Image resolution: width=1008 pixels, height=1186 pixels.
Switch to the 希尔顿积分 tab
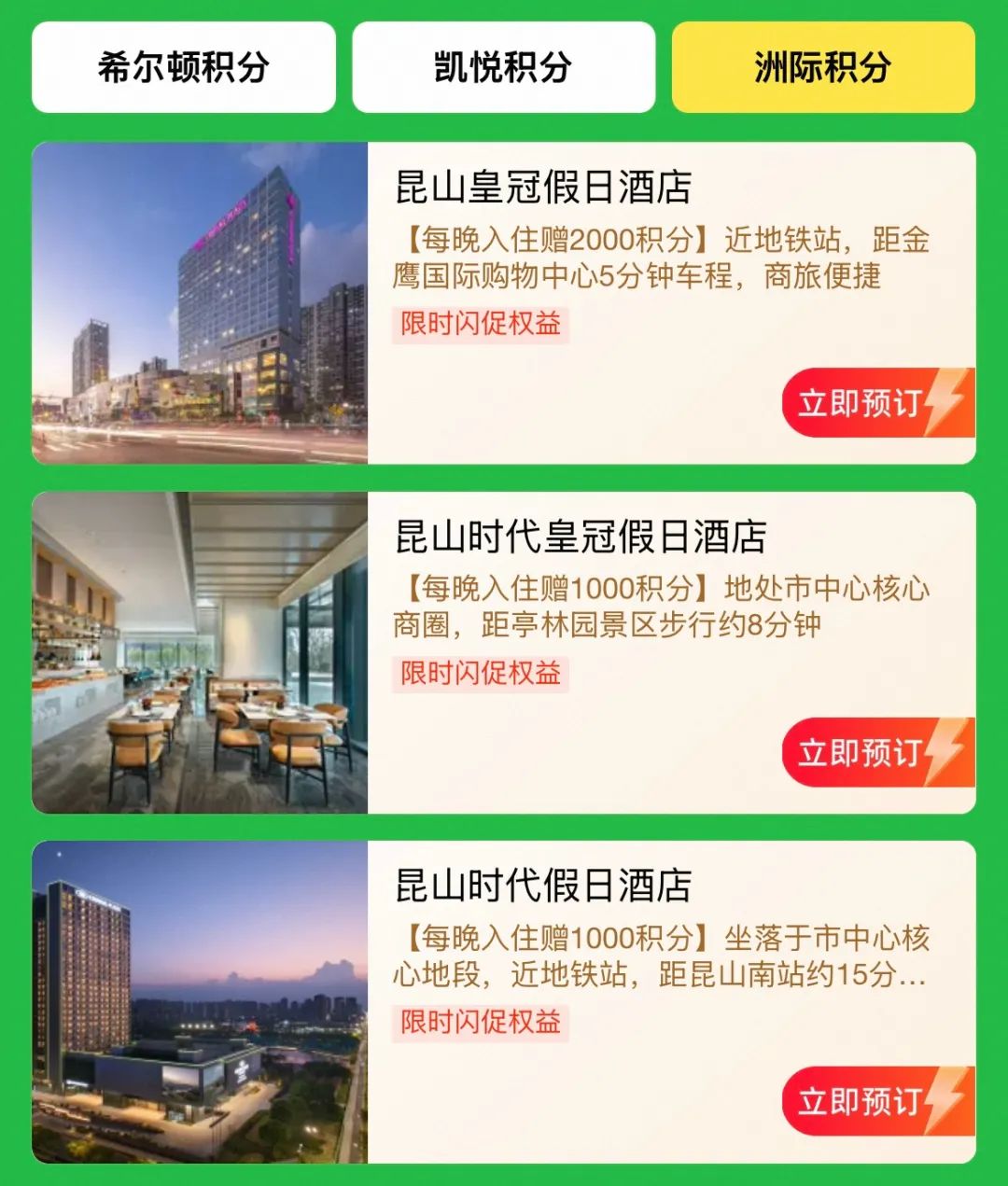pyautogui.click(x=184, y=67)
